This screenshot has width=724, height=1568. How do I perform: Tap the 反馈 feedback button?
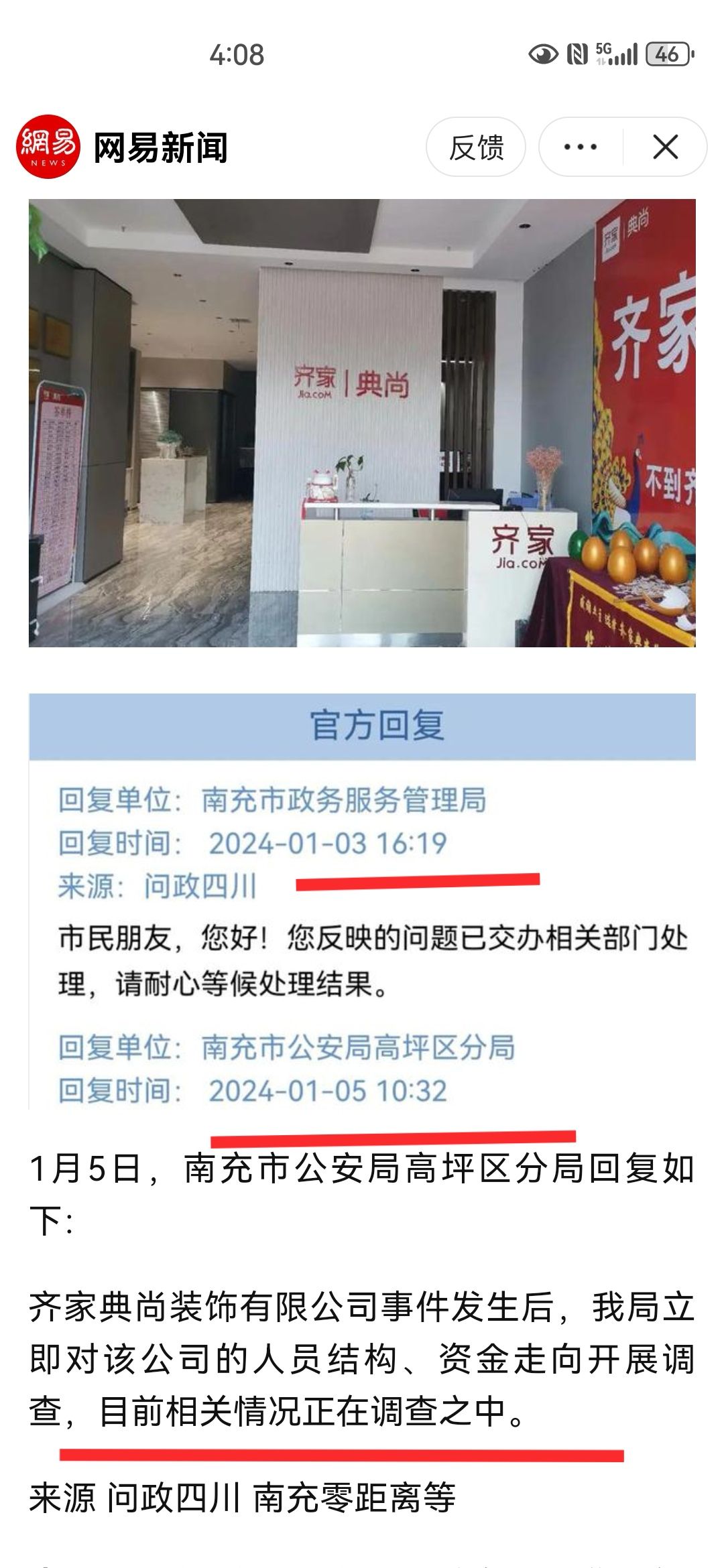click(x=475, y=147)
